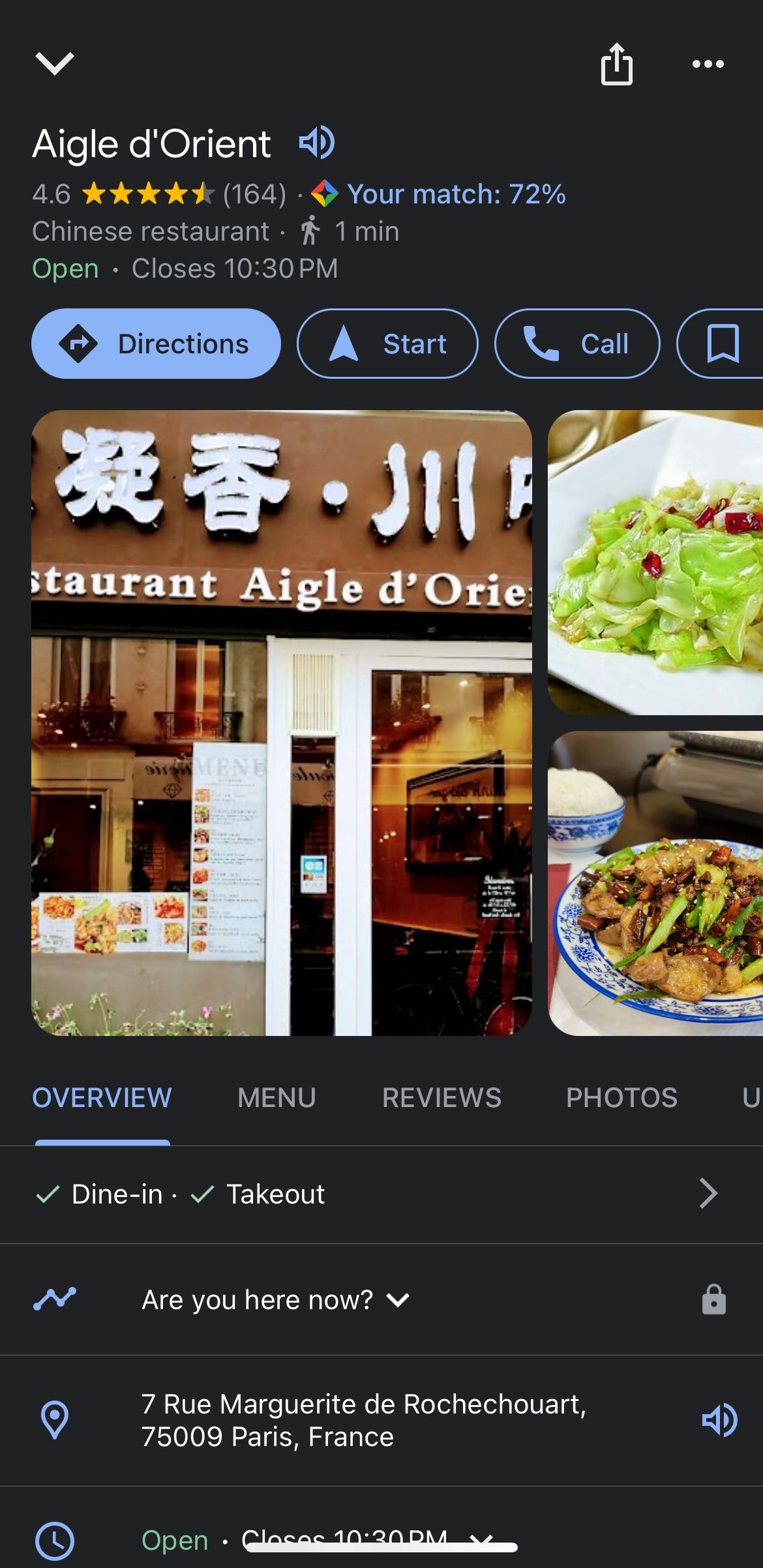View the chicken and rice dish photo

coord(655,883)
